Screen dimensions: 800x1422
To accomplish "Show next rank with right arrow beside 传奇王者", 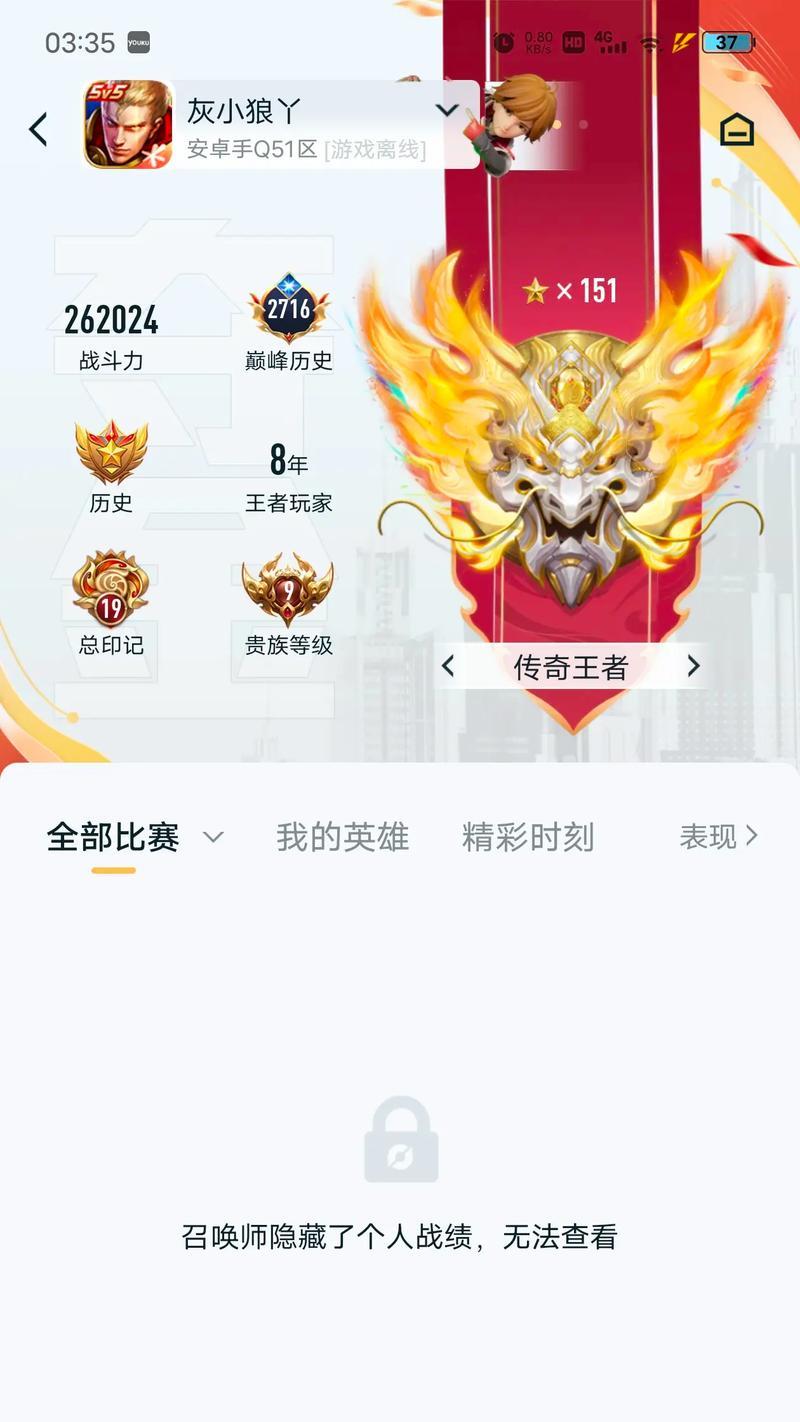I will pos(693,666).
